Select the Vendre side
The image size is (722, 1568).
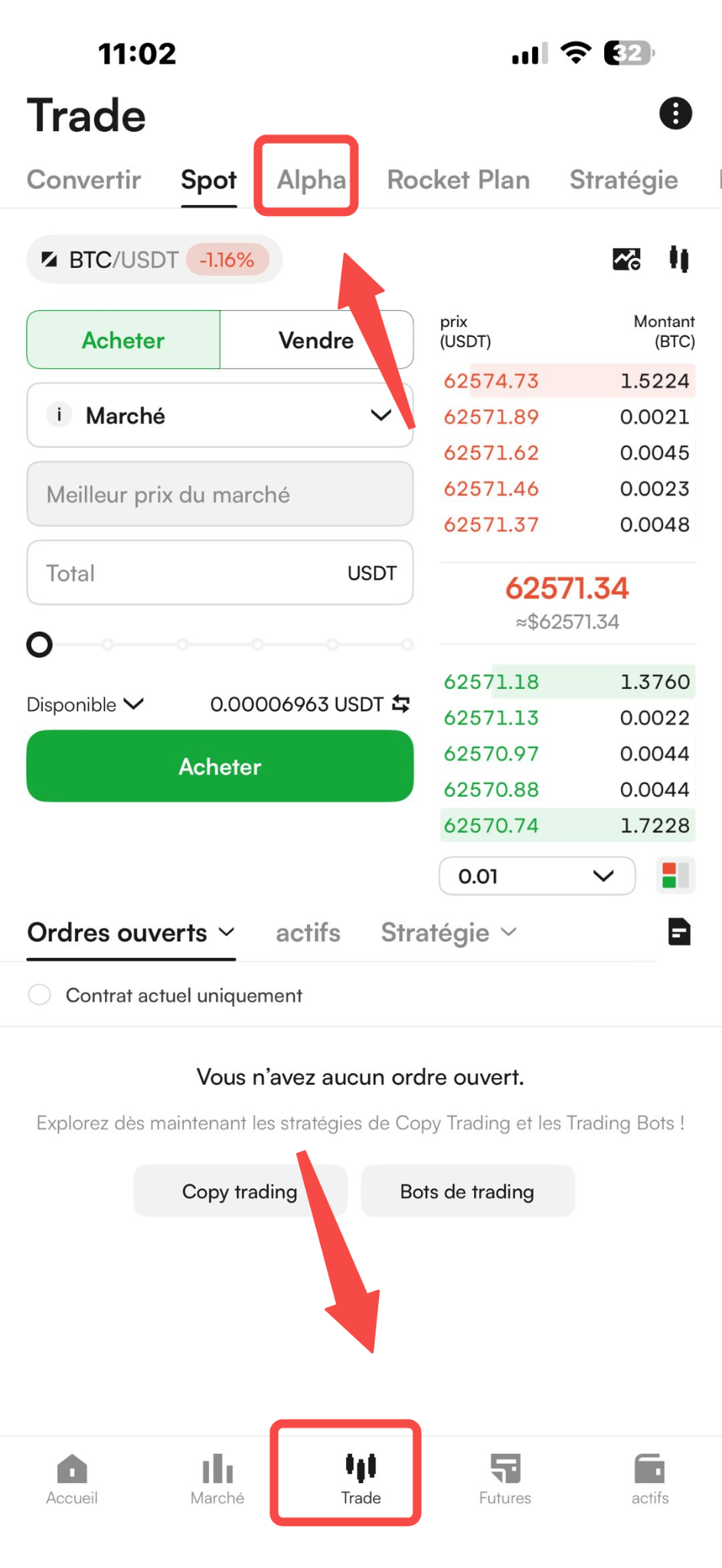coord(316,340)
